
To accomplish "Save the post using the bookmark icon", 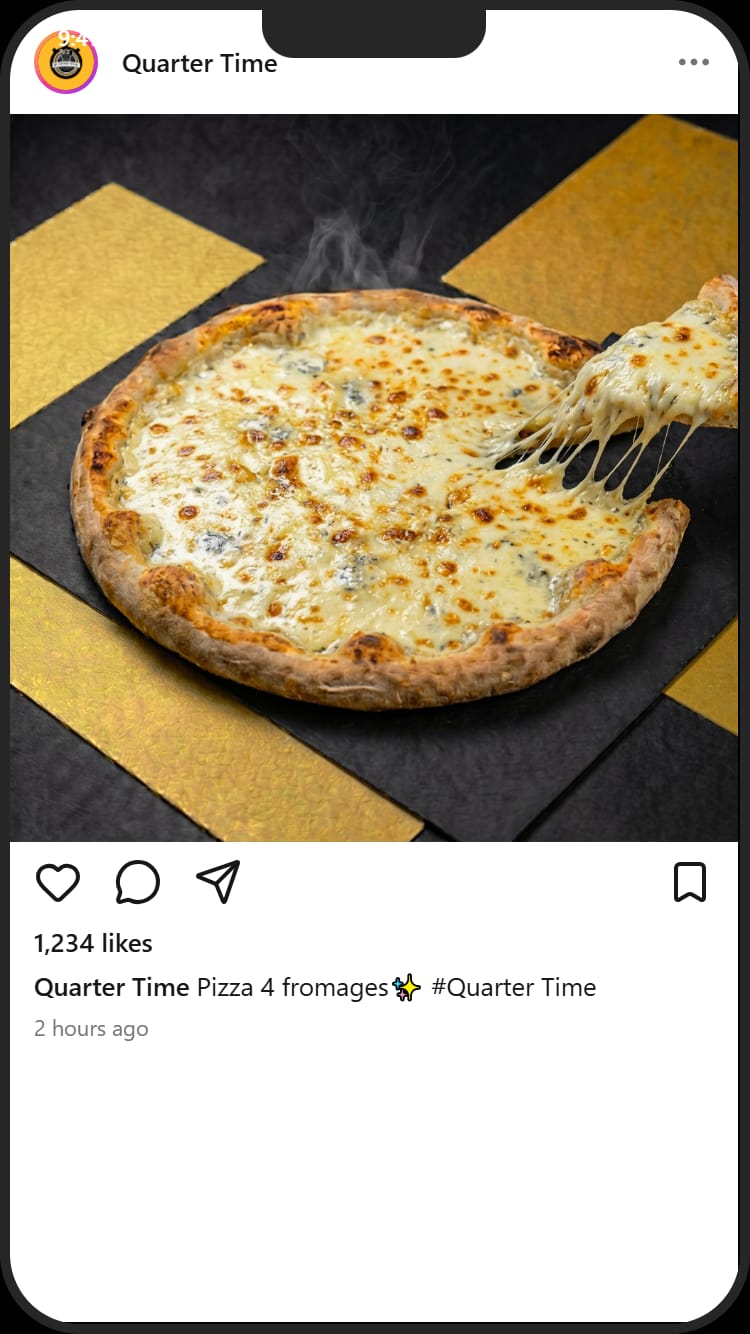I will pos(692,880).
